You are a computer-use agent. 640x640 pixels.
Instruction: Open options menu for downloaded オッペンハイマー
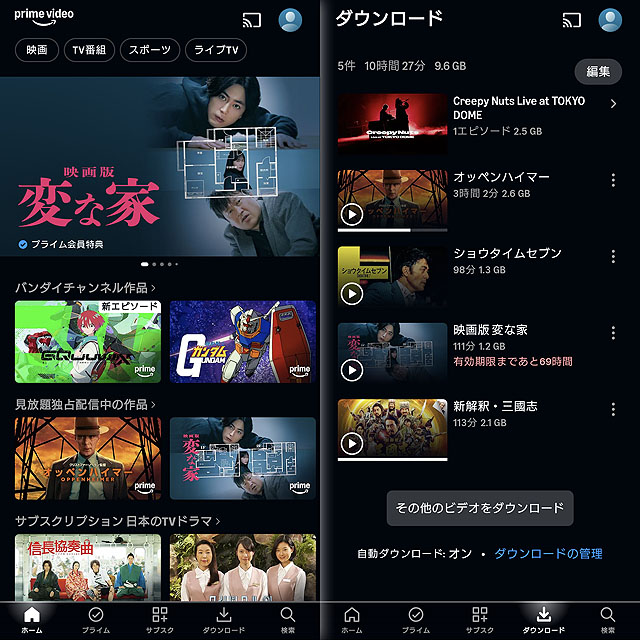[x=613, y=181]
